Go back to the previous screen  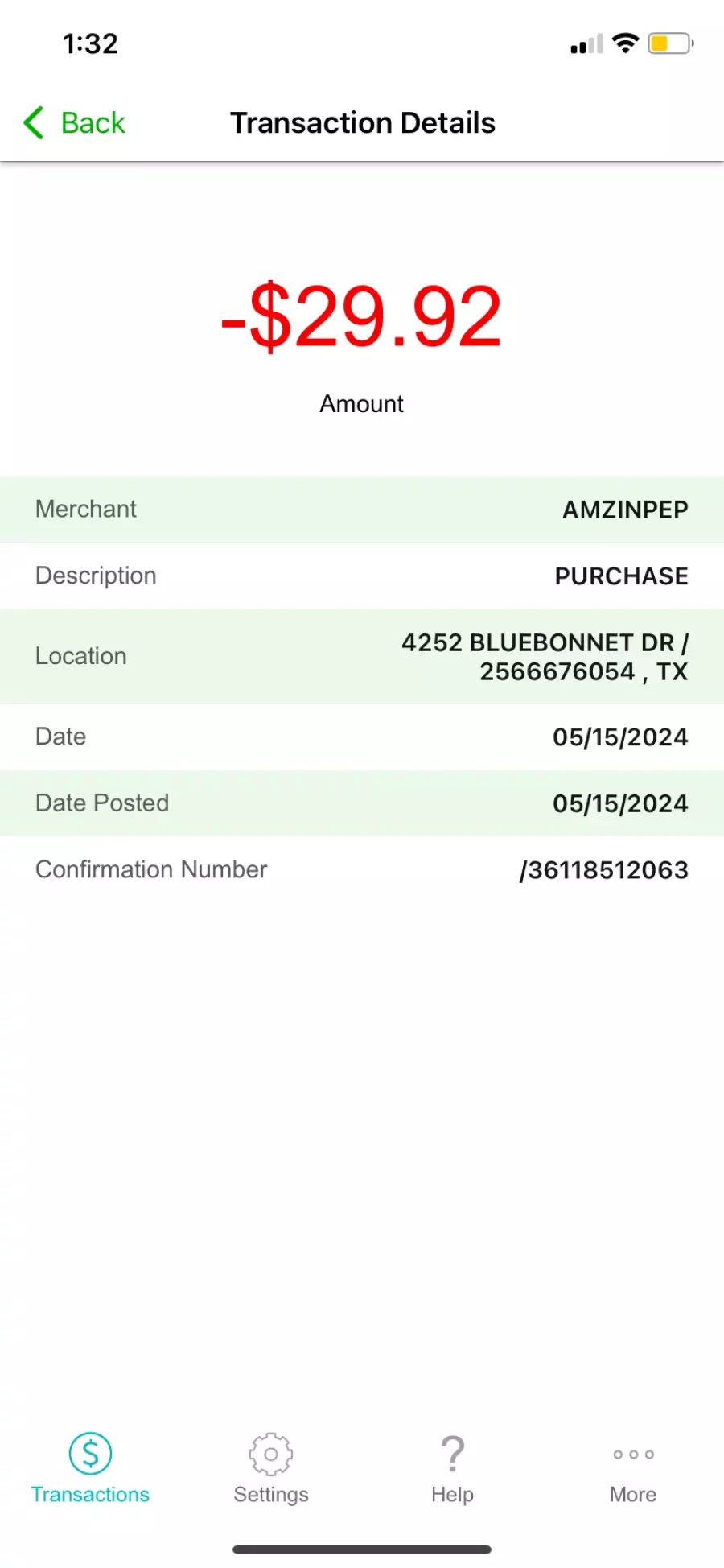click(x=74, y=123)
